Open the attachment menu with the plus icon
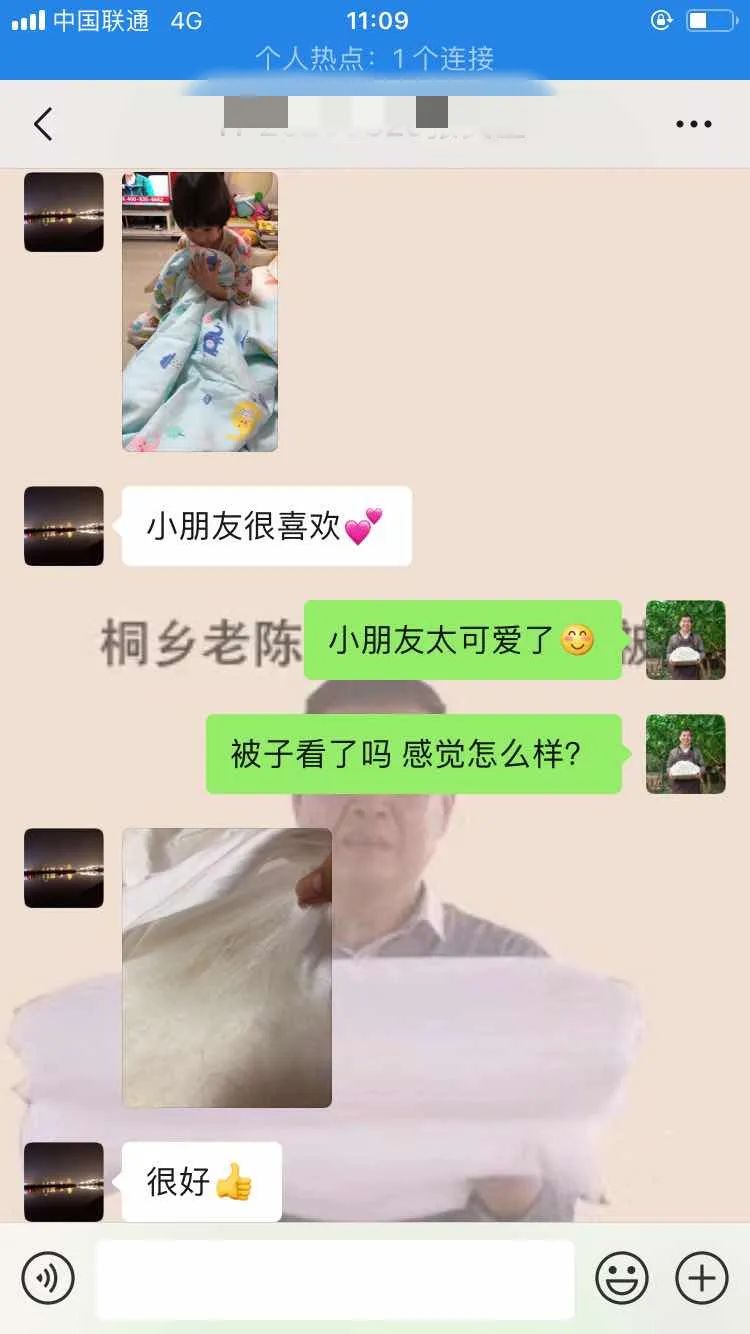This screenshot has height=1334, width=750. 702,1277
